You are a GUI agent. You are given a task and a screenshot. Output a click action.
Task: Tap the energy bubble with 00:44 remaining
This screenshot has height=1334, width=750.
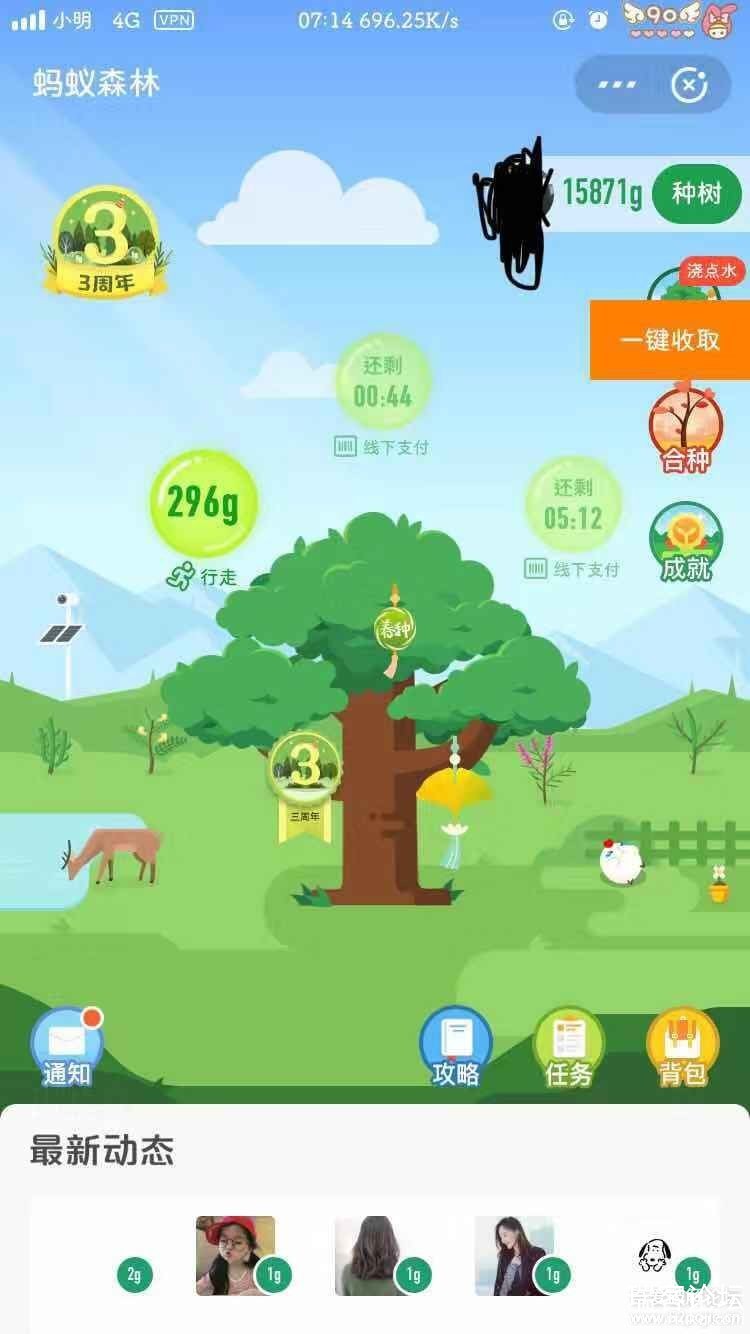click(x=383, y=383)
